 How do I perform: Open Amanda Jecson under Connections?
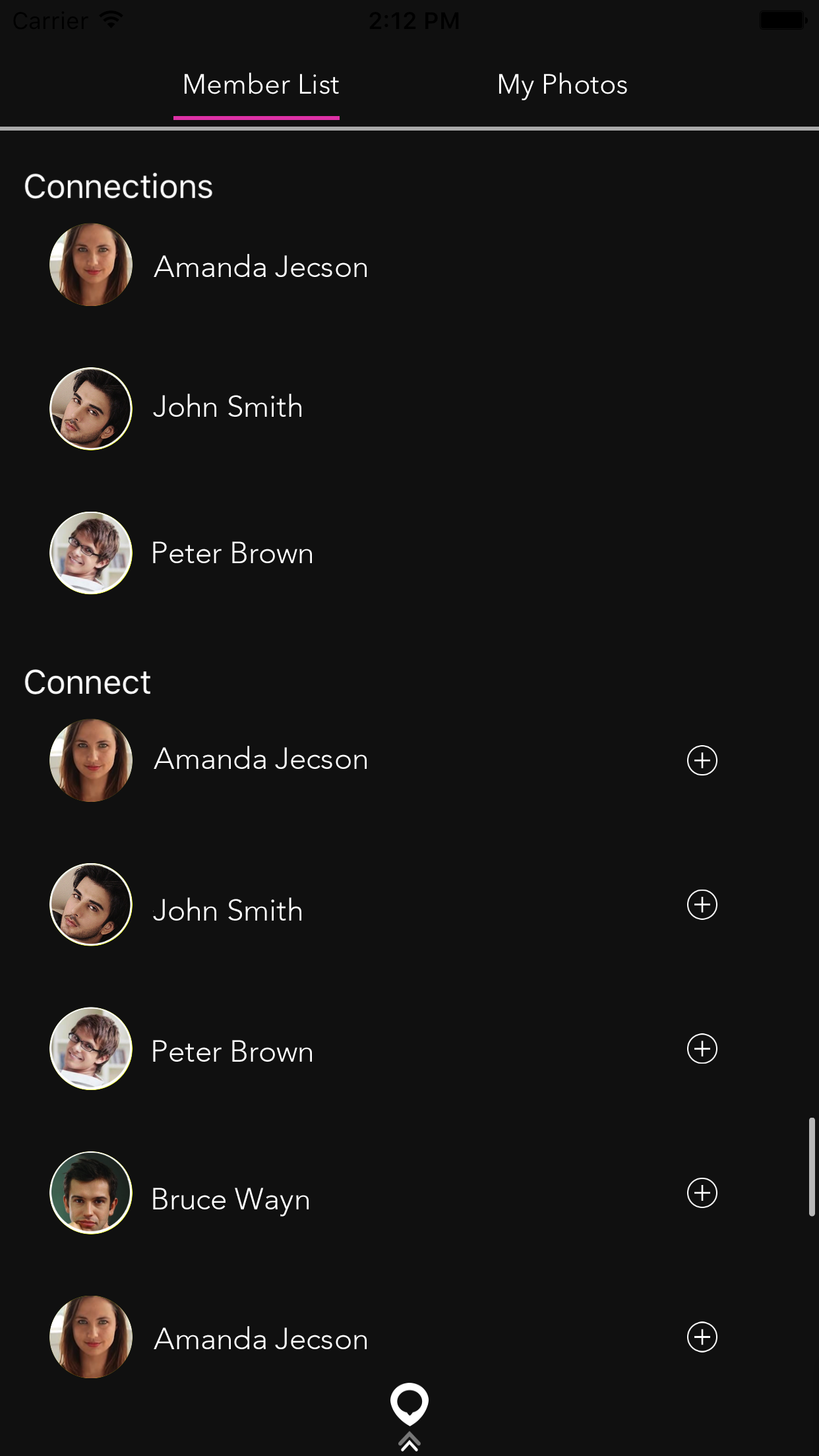tap(260, 266)
